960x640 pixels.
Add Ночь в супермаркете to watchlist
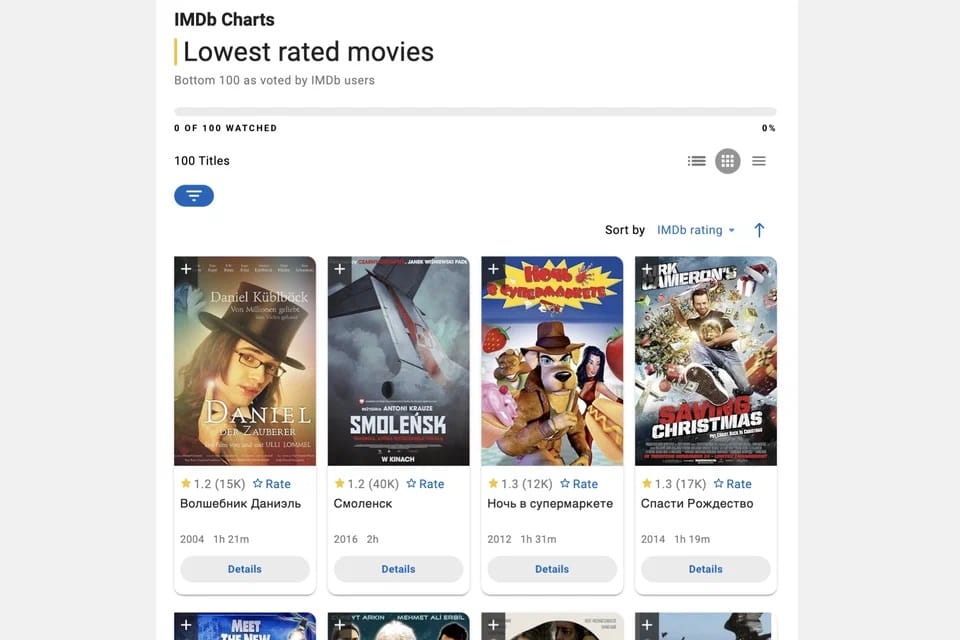tap(493, 269)
